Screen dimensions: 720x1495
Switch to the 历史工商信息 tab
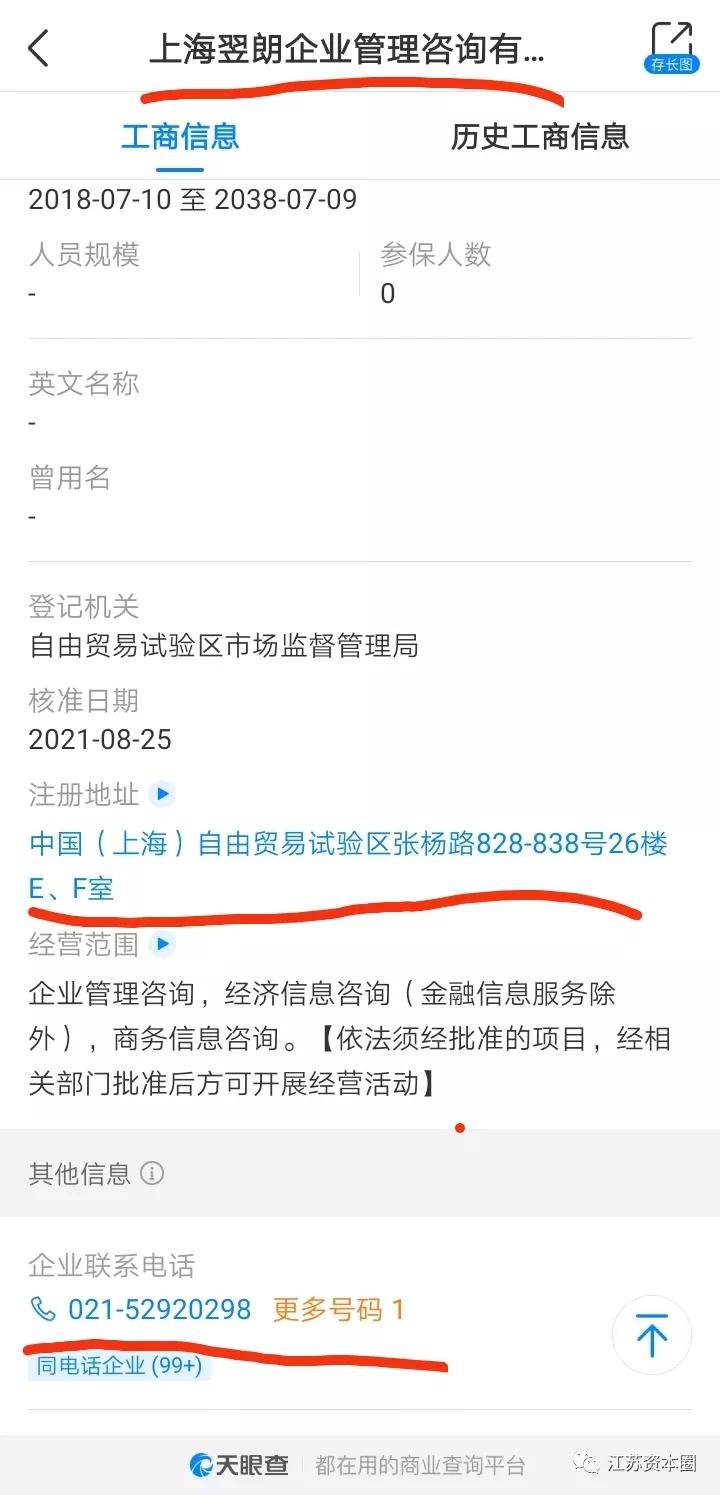541,136
